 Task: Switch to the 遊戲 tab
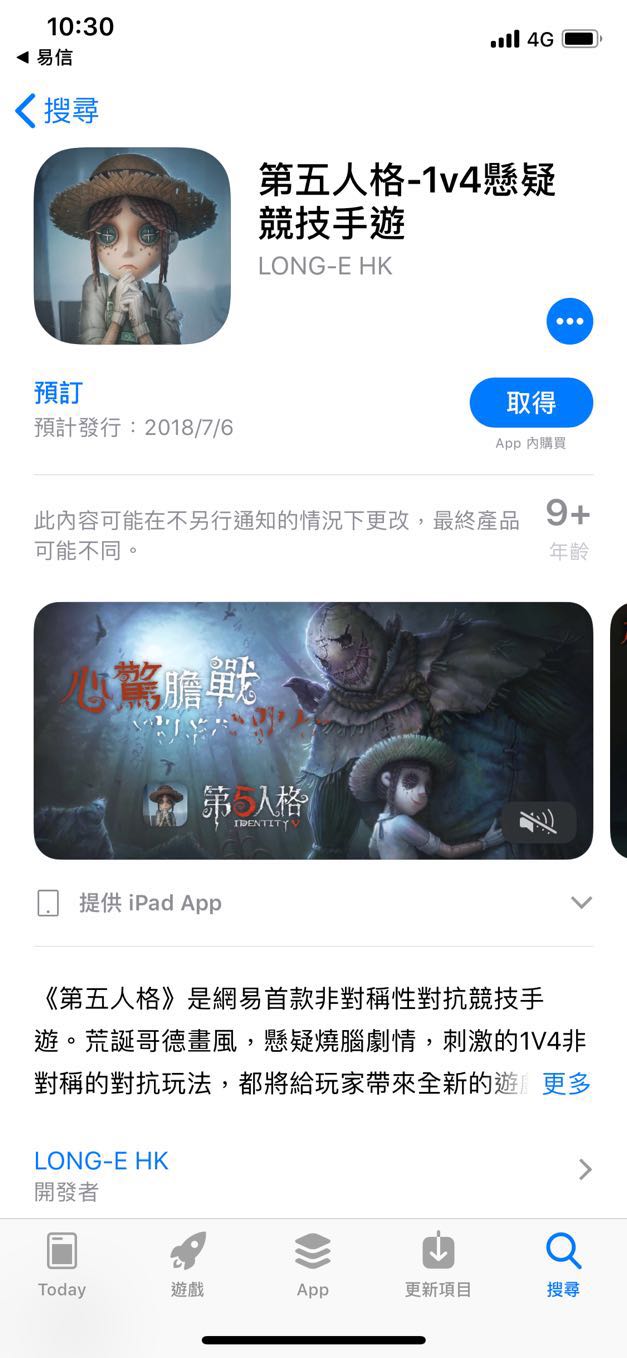(x=187, y=1265)
